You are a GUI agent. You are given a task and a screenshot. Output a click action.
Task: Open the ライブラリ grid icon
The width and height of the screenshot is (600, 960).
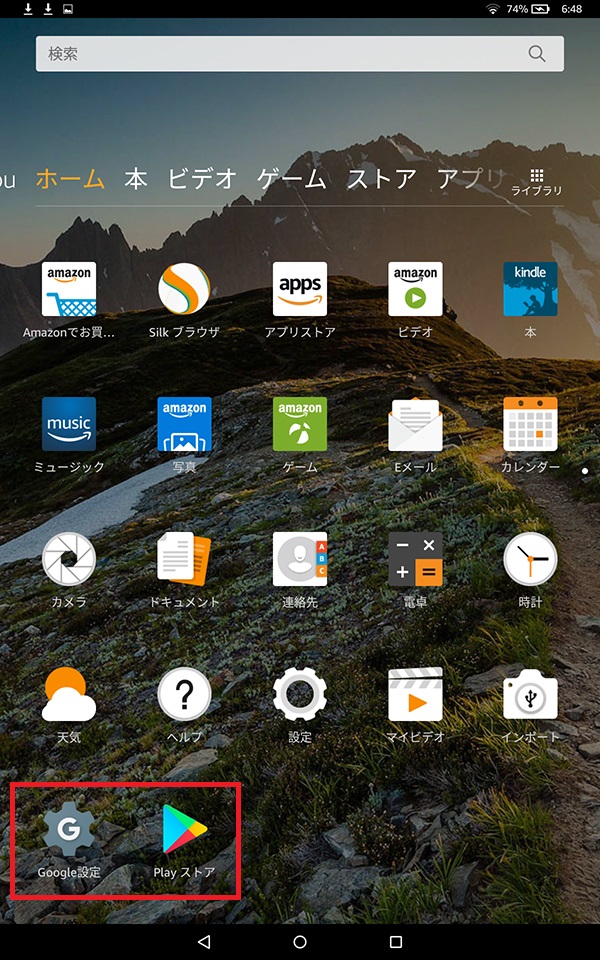coord(537,181)
